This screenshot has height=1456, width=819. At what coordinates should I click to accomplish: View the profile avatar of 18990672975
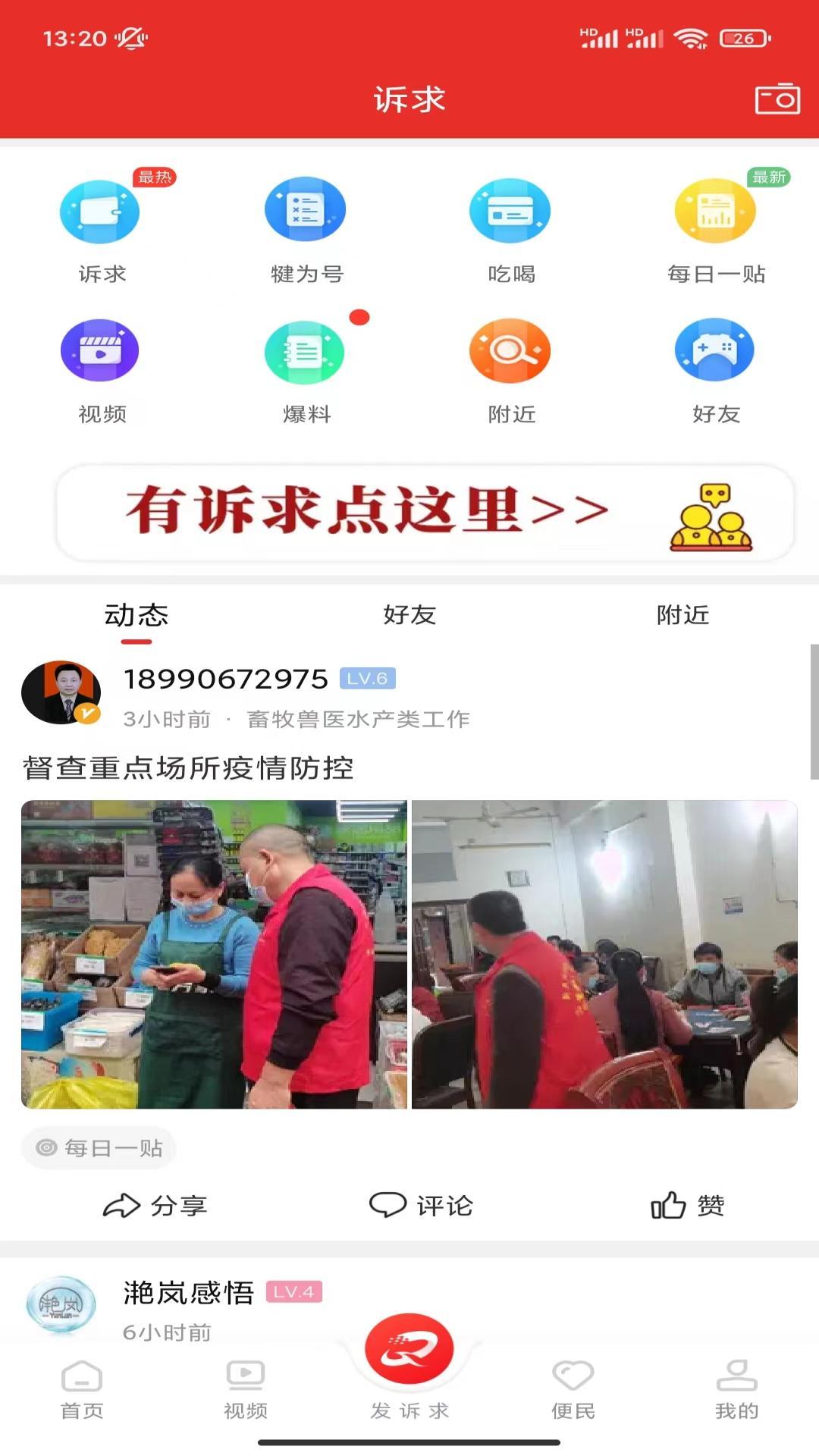pyautogui.click(x=61, y=692)
